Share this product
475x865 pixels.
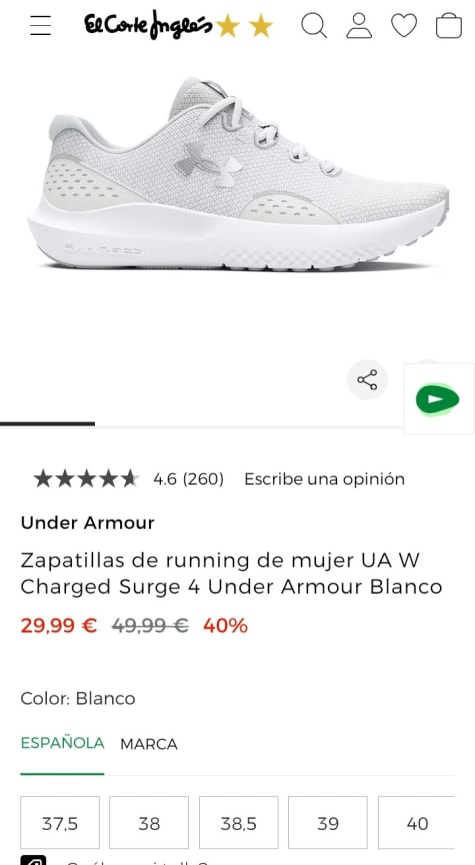point(367,380)
